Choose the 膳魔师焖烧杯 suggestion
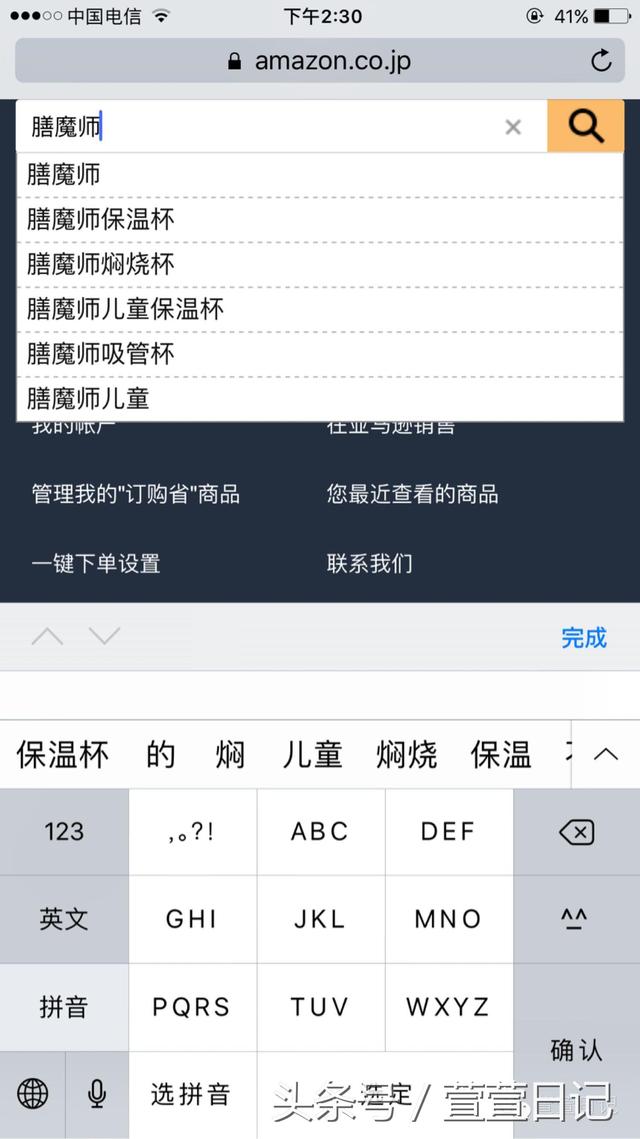 pos(100,264)
